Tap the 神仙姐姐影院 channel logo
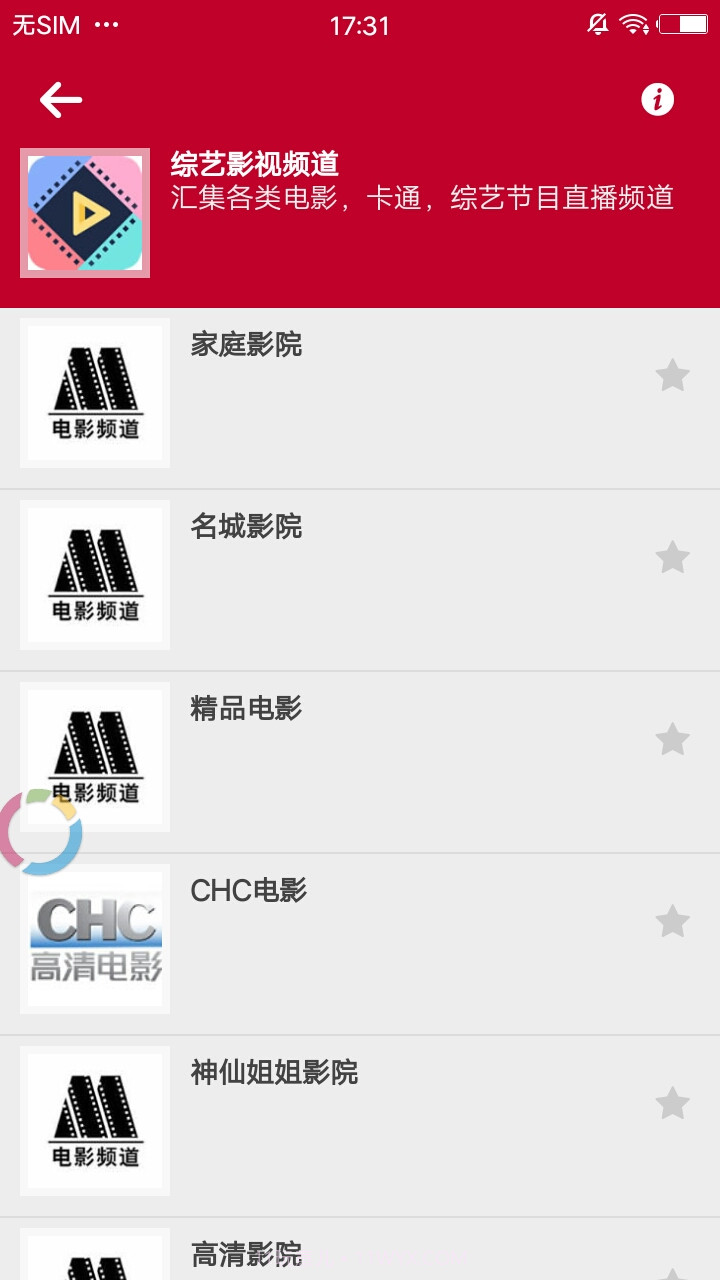This screenshot has width=720, height=1280. (x=94, y=1120)
